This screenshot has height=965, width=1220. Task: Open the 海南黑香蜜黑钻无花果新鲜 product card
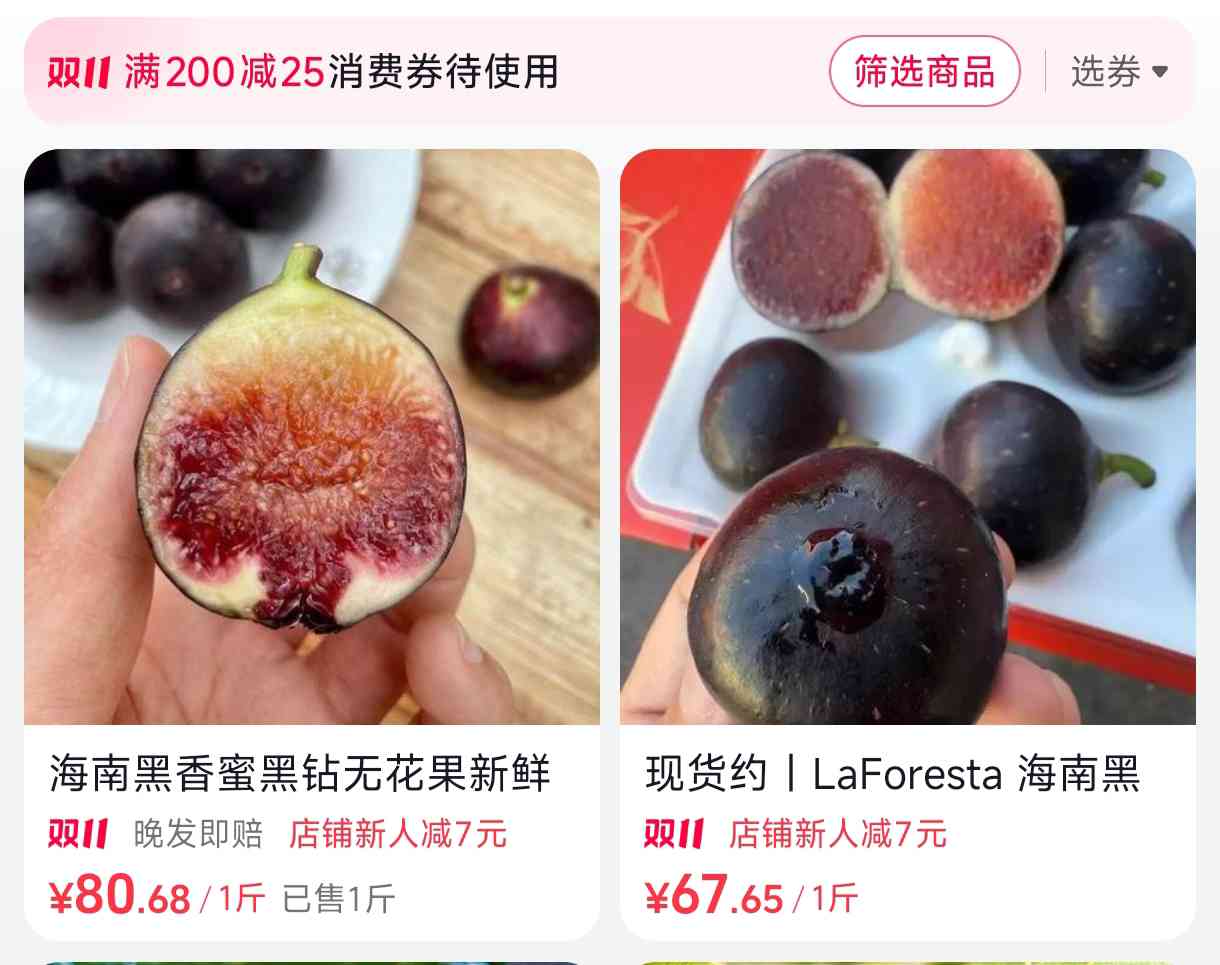311,500
